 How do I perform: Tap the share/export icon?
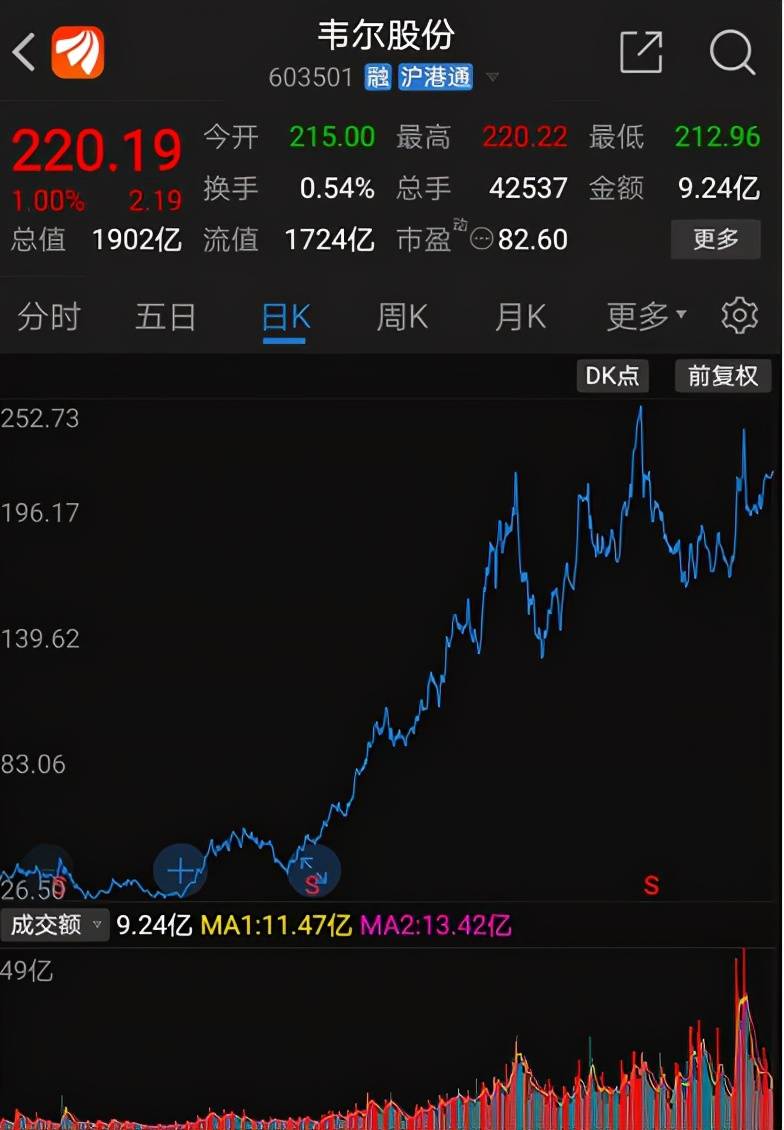[642, 52]
